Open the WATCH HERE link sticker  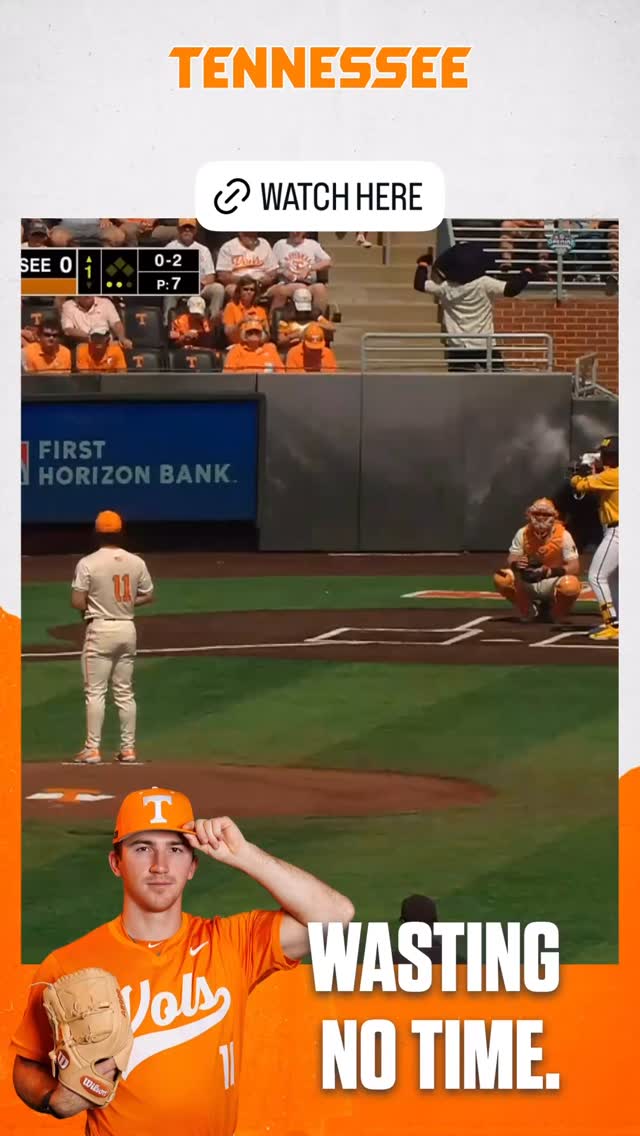(x=319, y=197)
